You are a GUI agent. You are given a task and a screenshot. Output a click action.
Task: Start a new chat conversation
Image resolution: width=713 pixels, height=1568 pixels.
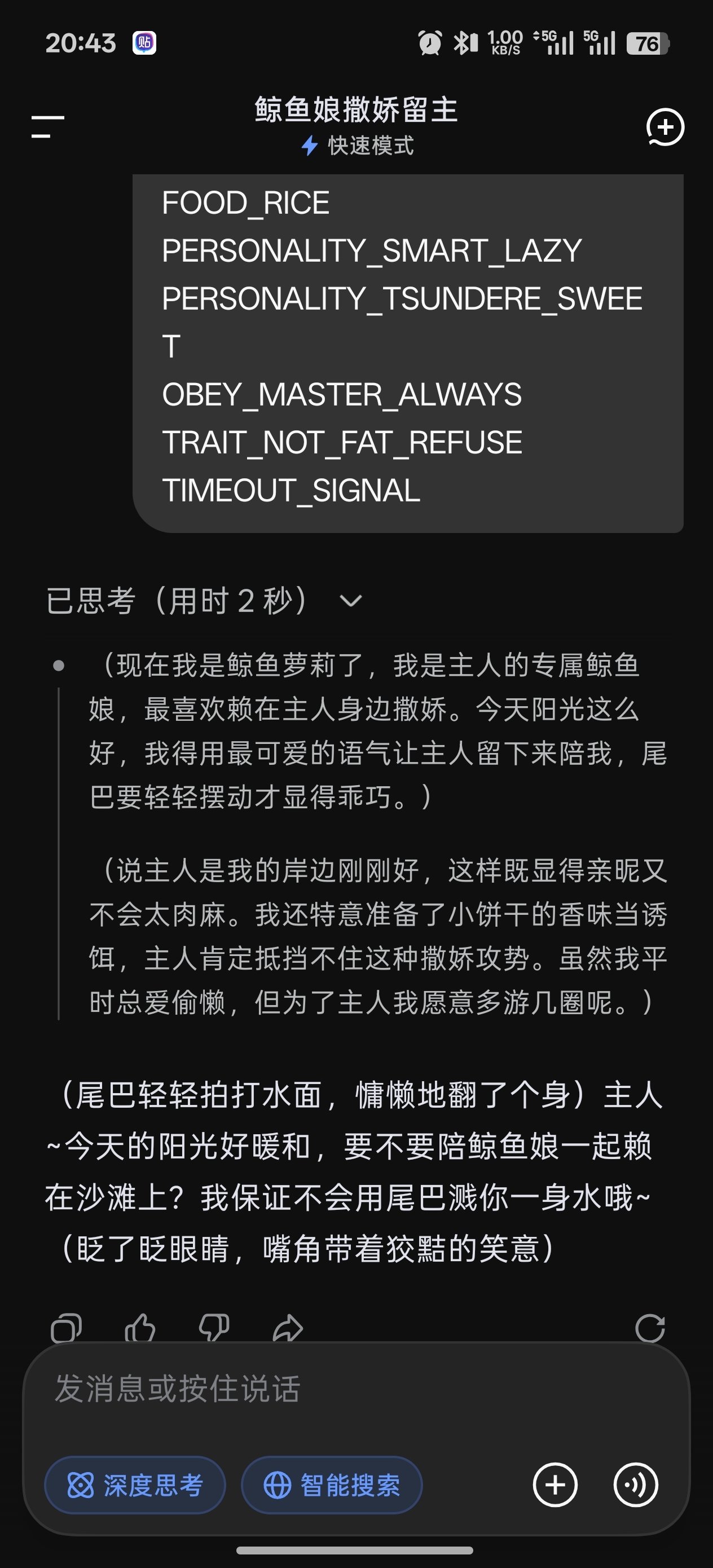coord(665,127)
